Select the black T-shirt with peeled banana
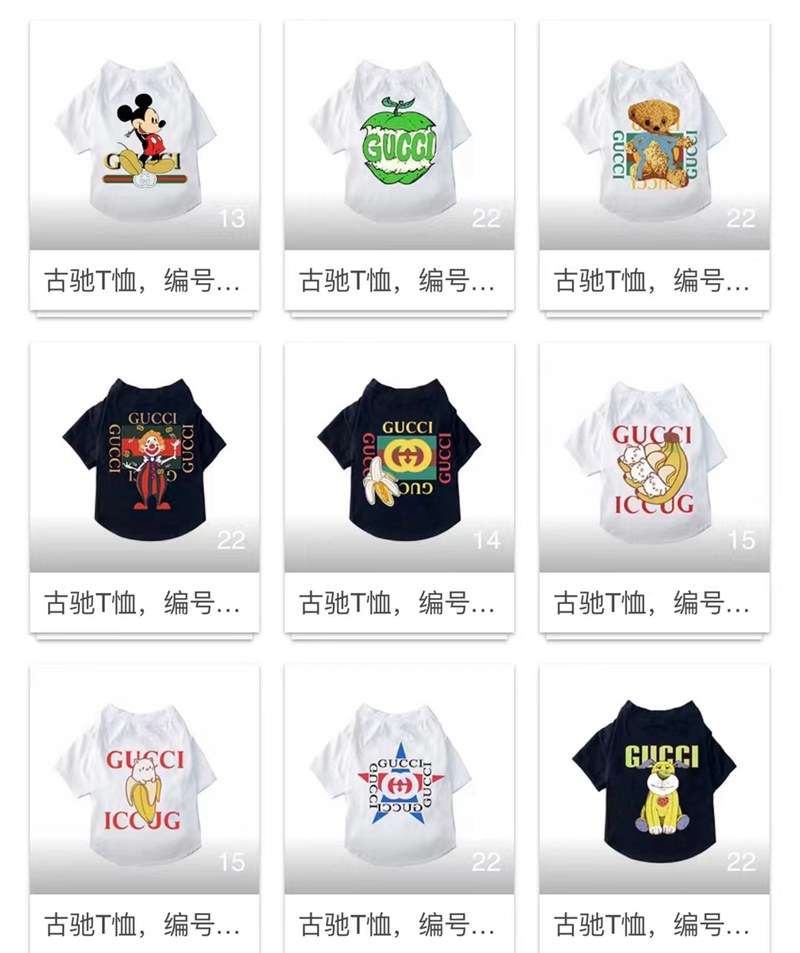 399,458
